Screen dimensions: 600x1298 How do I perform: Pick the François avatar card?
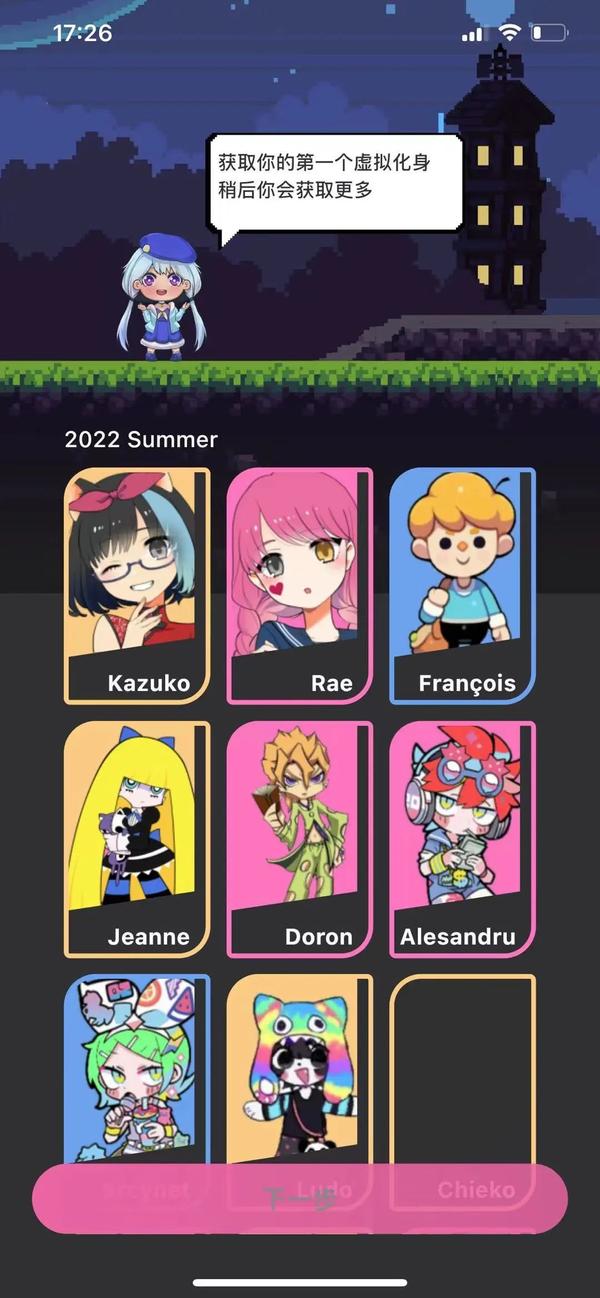462,585
